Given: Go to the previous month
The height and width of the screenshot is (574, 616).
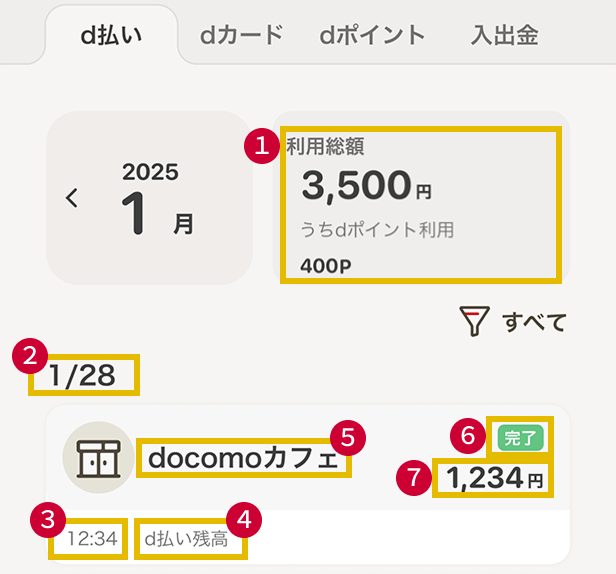Looking at the screenshot, I should 71,198.
